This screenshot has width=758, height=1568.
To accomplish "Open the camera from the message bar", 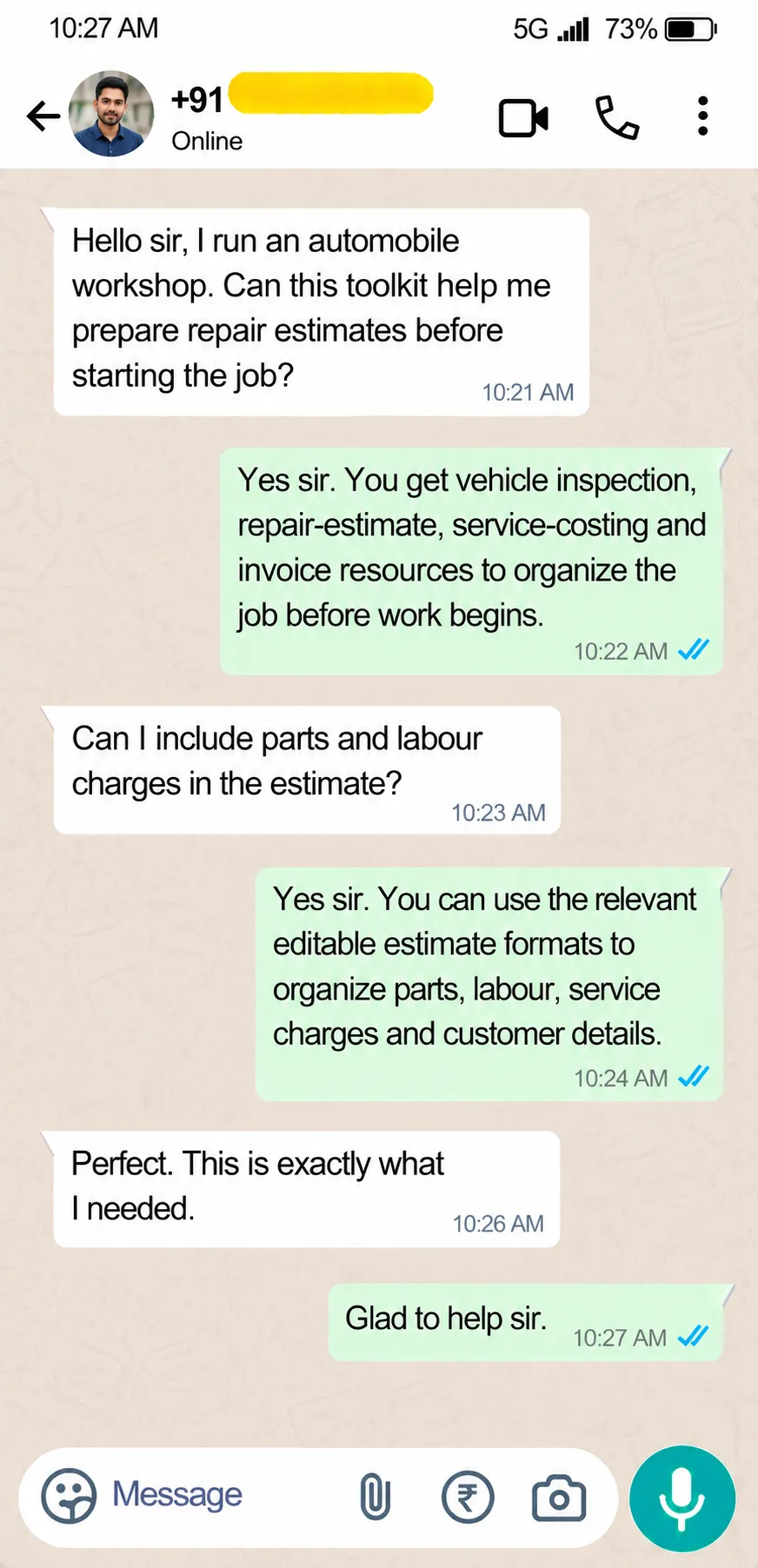I will (559, 1498).
